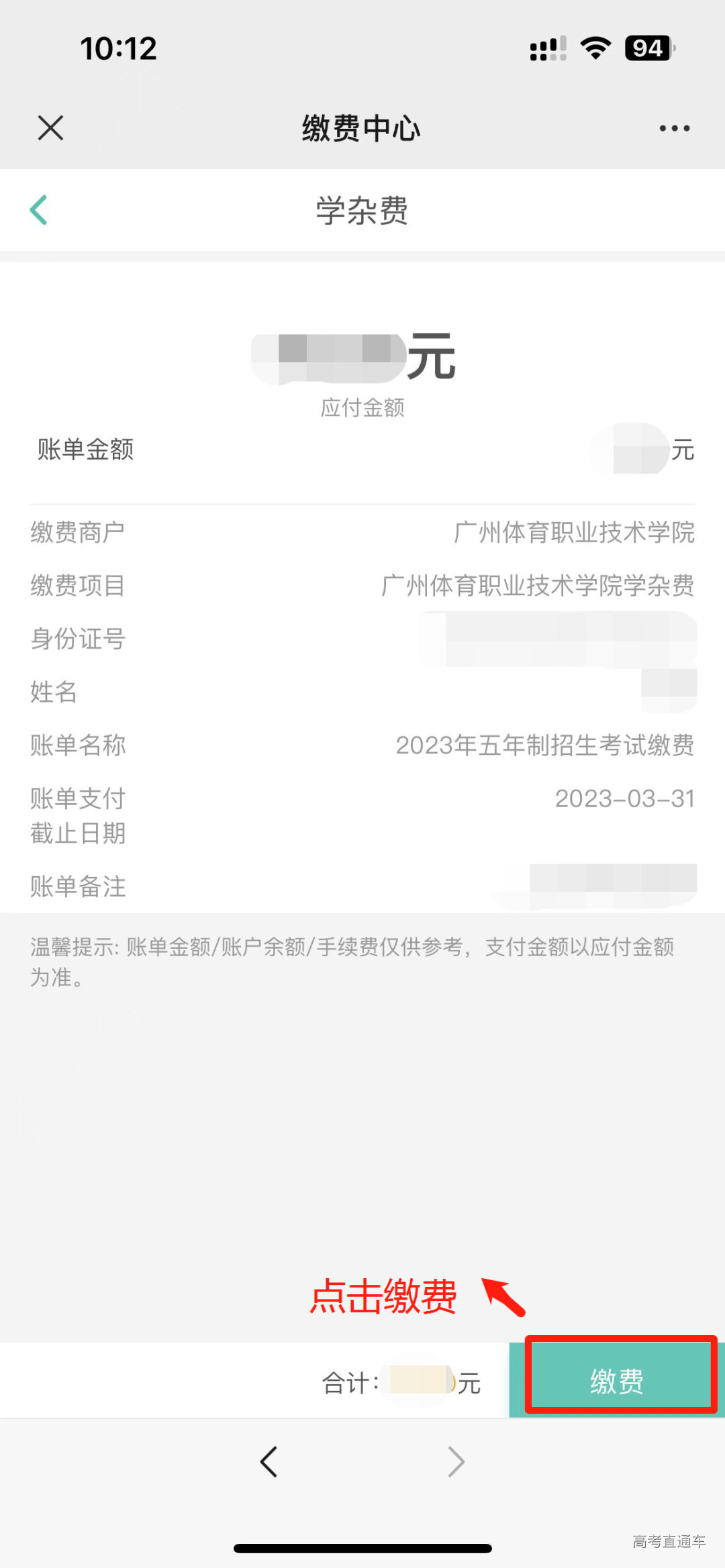Open the 学杂费 section header
The image size is (725, 1568).
pyautogui.click(x=362, y=210)
